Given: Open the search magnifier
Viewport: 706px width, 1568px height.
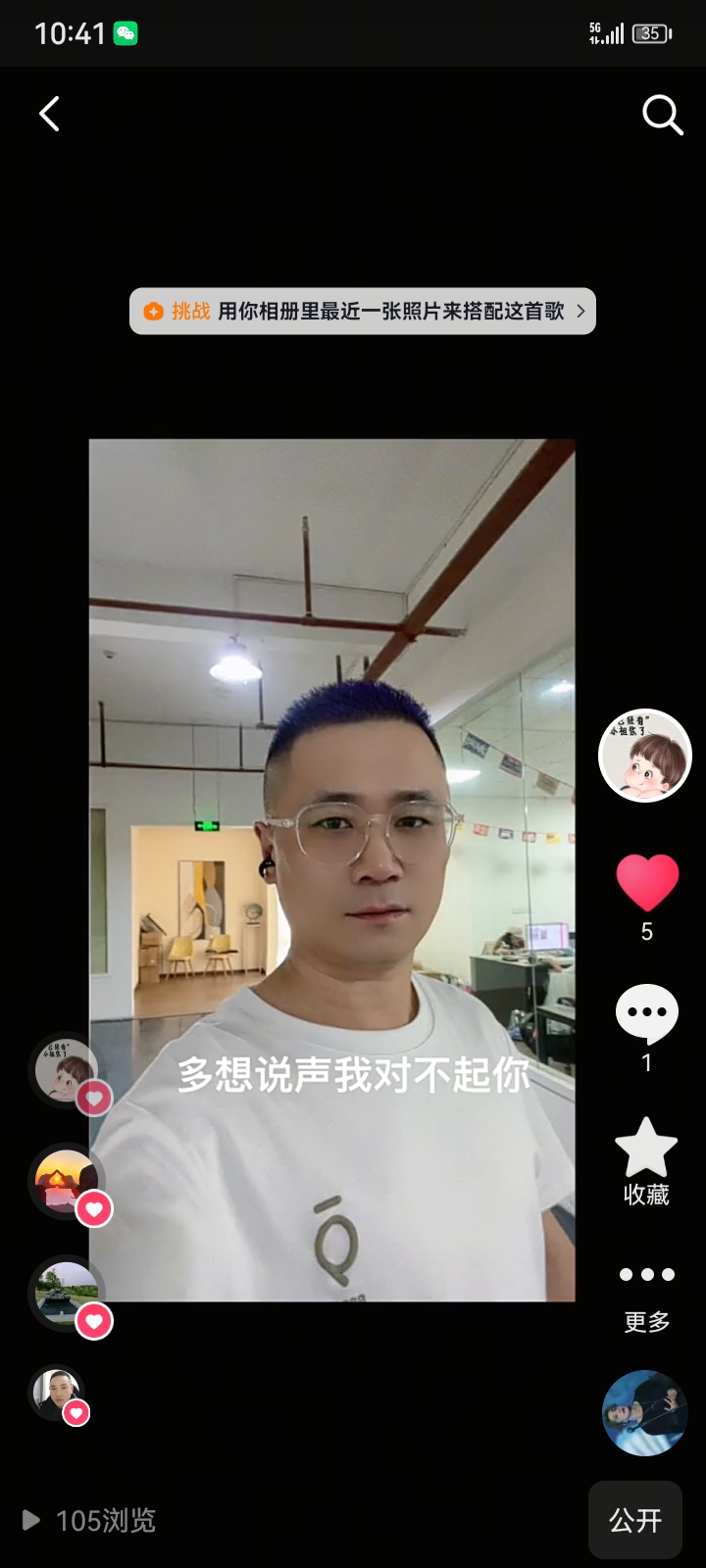Looking at the screenshot, I should tap(662, 115).
